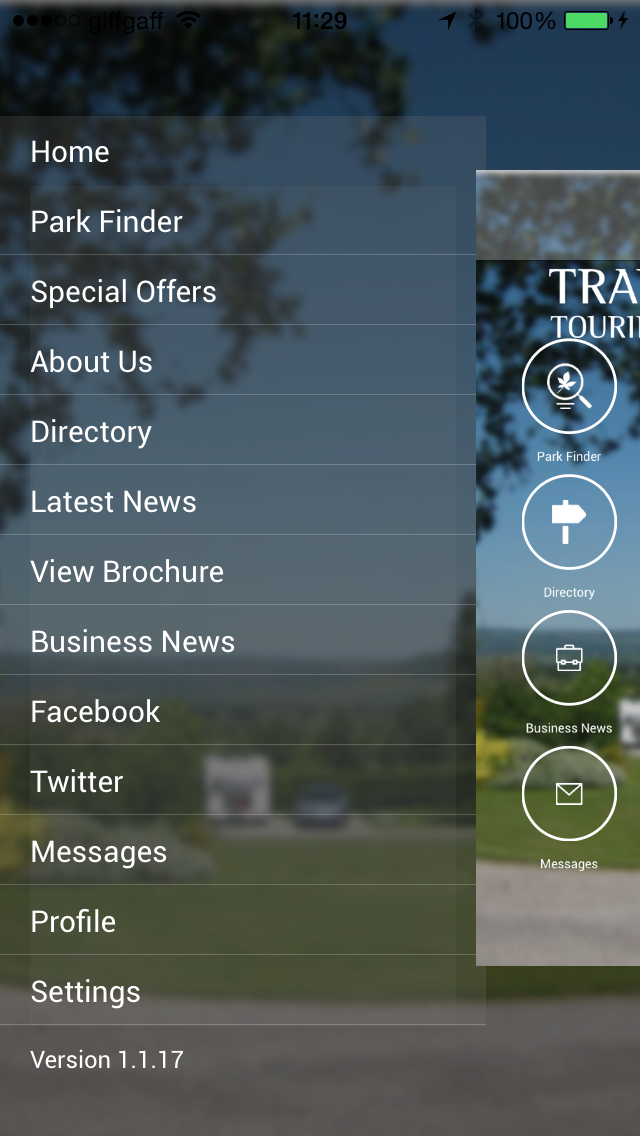Image resolution: width=640 pixels, height=1136 pixels.
Task: Tap the Messages envelope icon
Action: click(569, 794)
